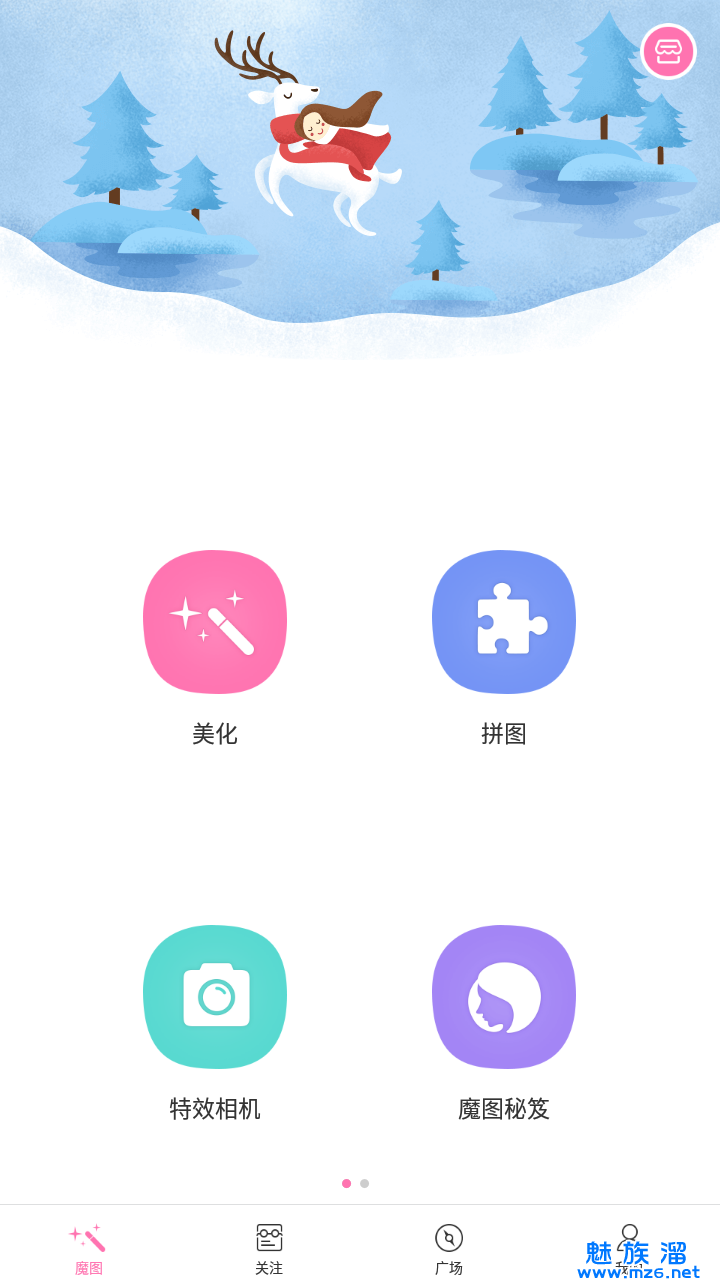Open the 美化 beautify tool
This screenshot has height=1280, width=720.
[215, 622]
